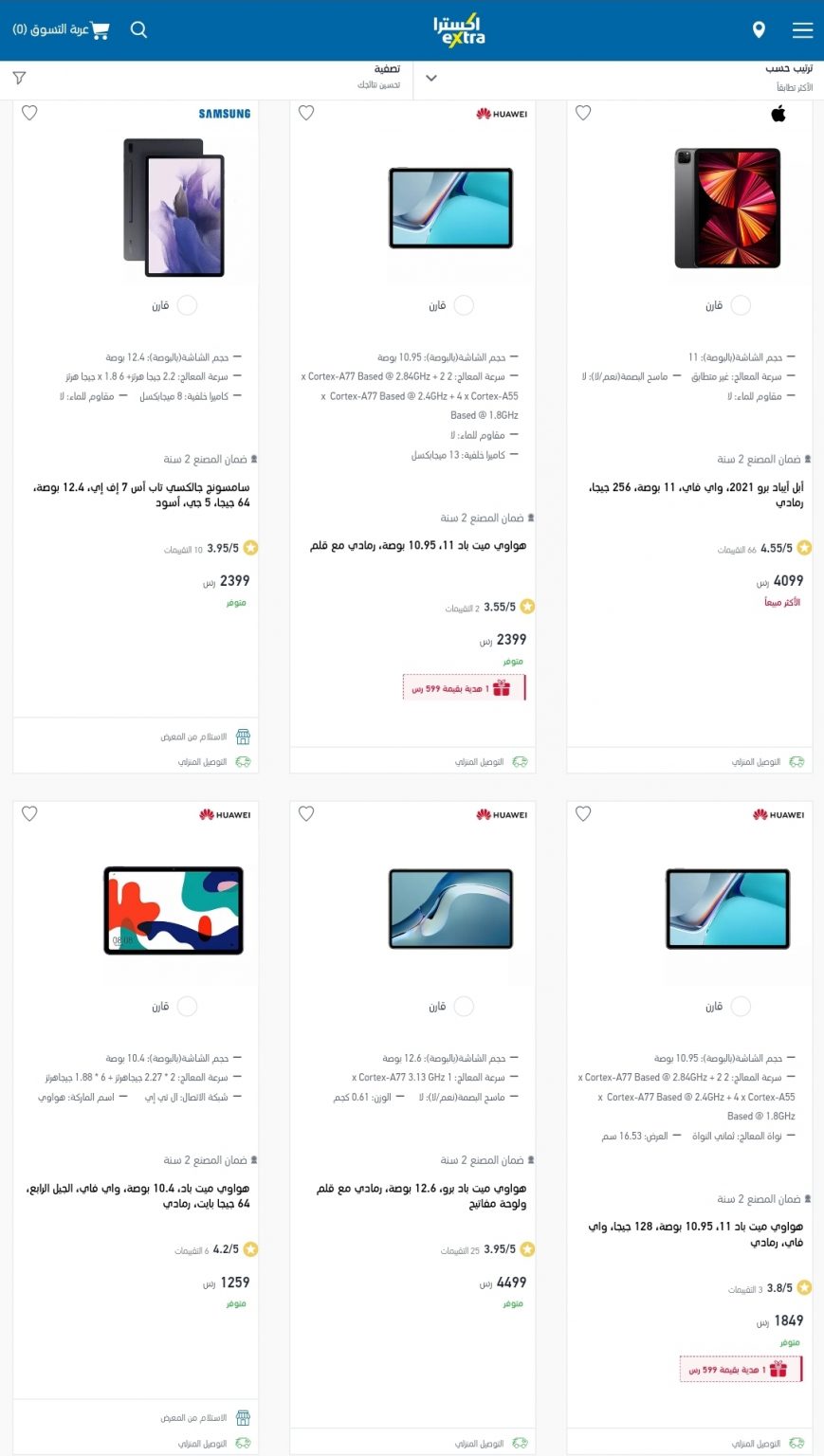Favorite the Huawei MatePad 11 128GB
Screen dimensions: 824x1456
click(x=583, y=813)
